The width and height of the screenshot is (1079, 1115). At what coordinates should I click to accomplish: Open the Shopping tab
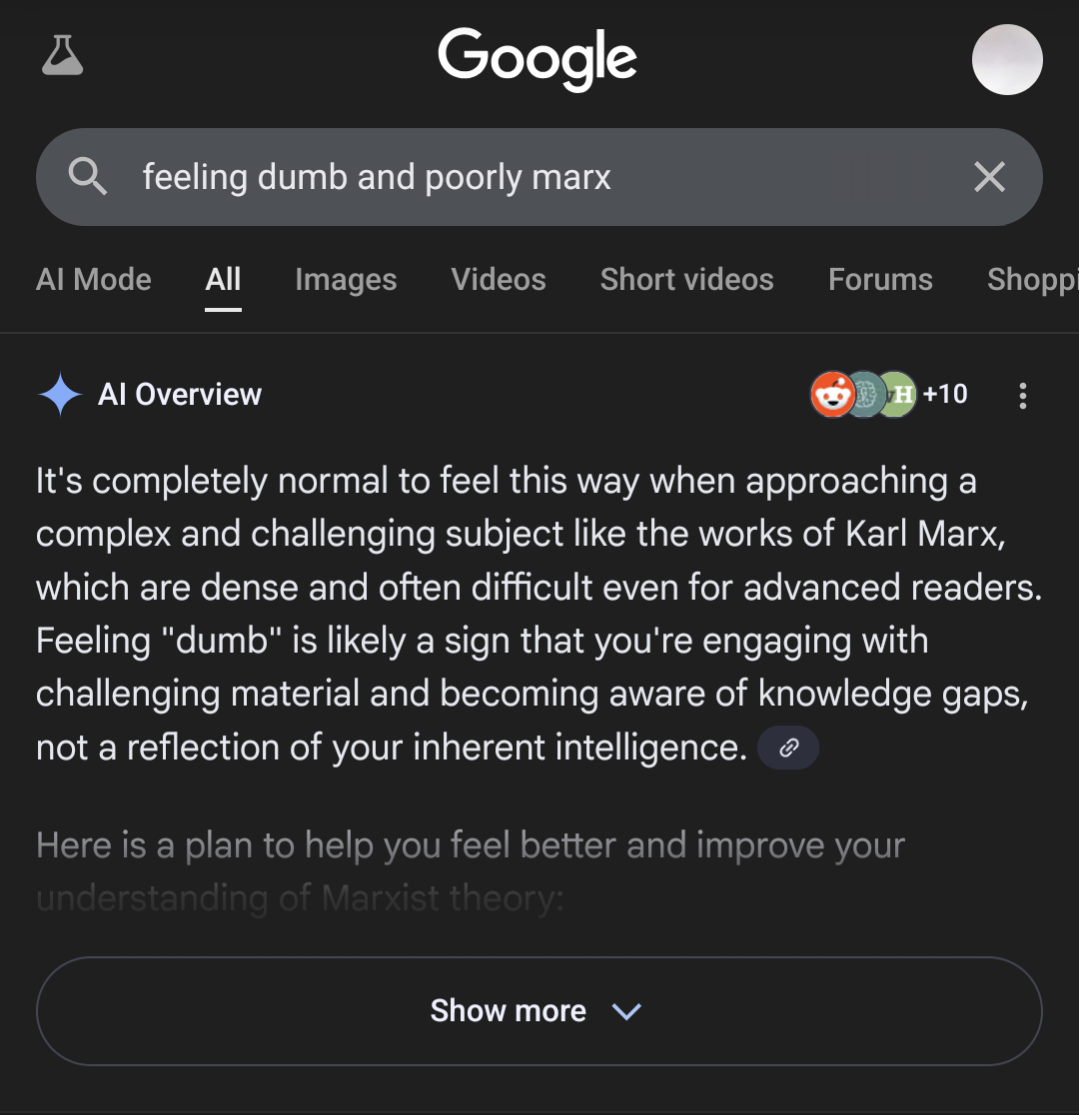[x=1032, y=280]
